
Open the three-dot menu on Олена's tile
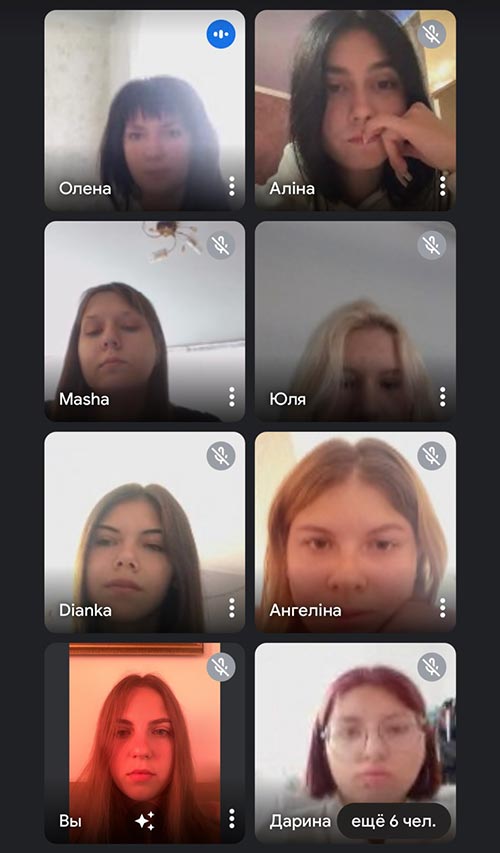click(x=232, y=186)
